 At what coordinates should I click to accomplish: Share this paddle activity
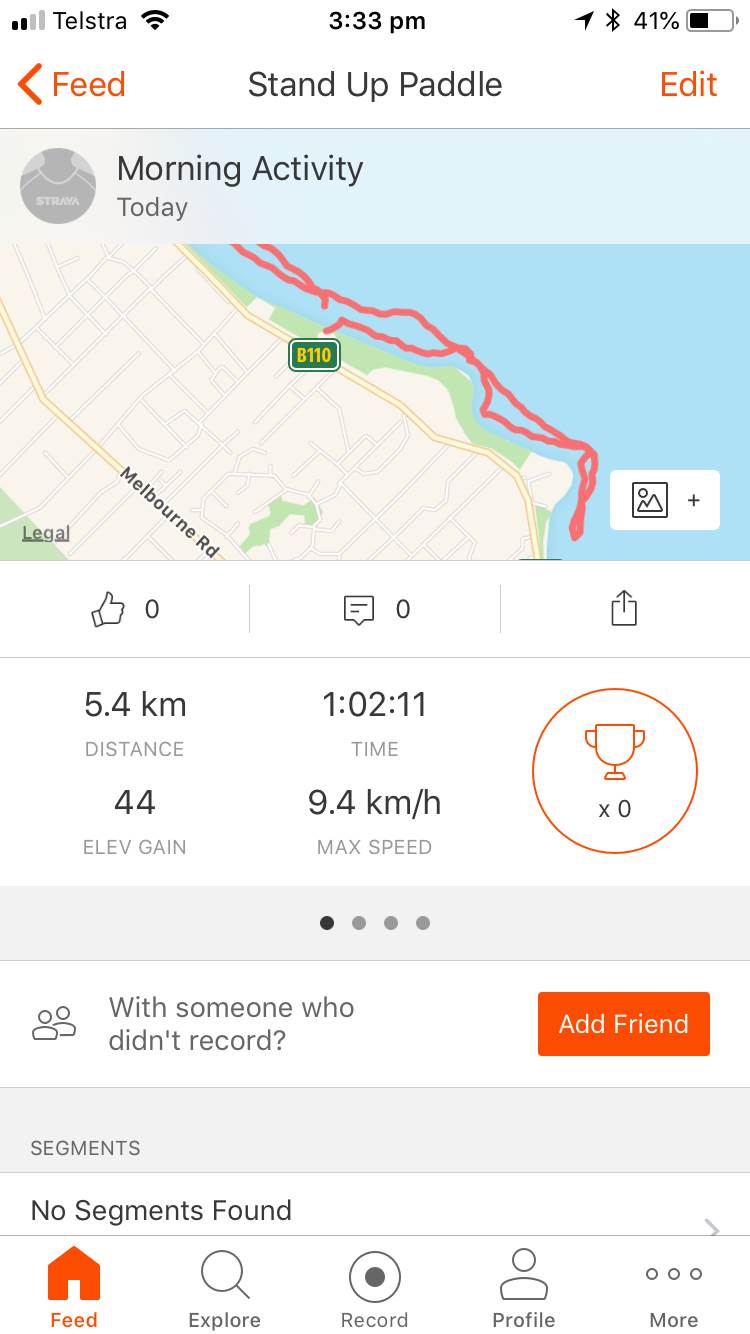tap(624, 609)
